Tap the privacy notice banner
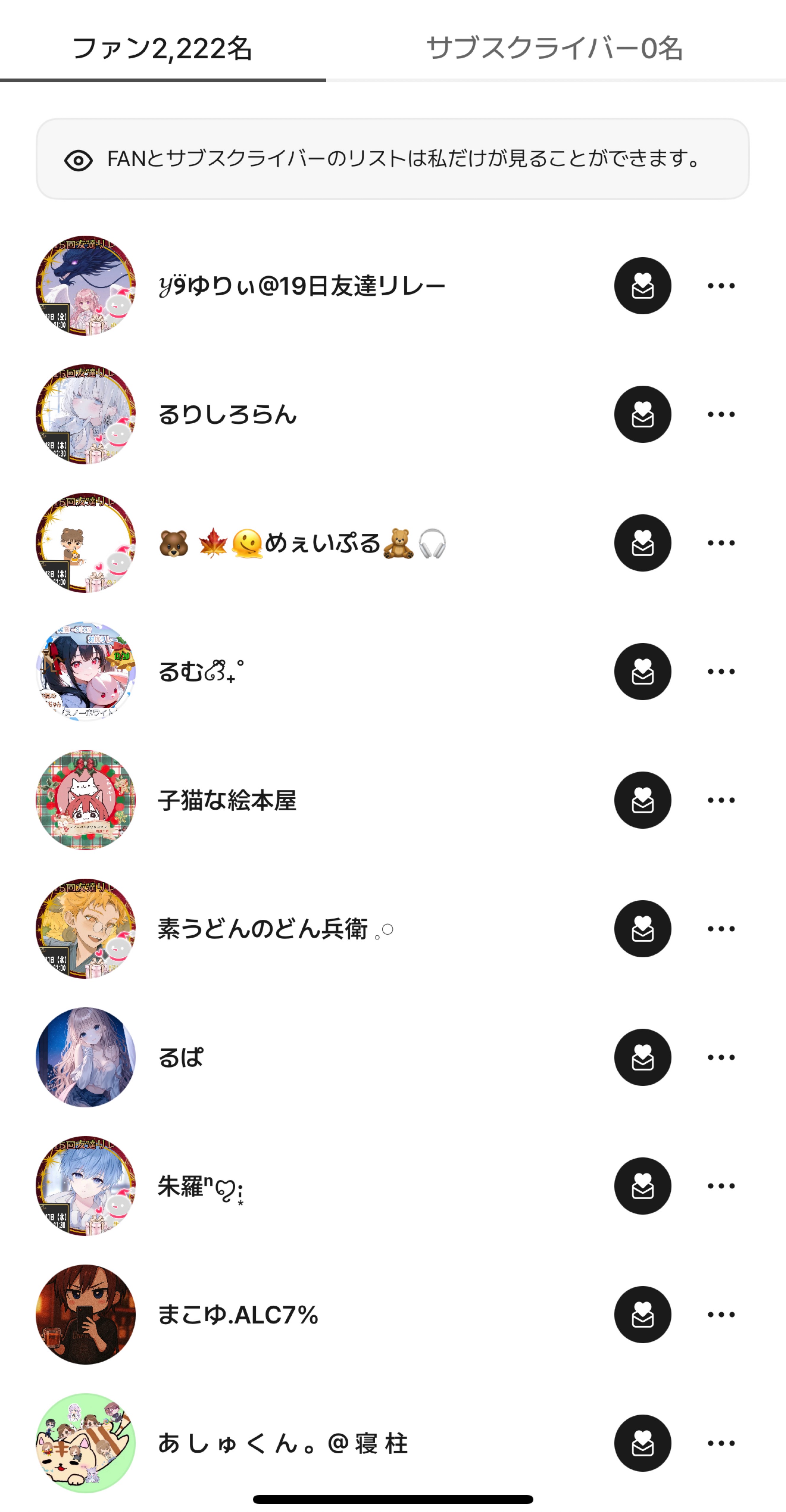This screenshot has height=1512, width=786. (393, 159)
